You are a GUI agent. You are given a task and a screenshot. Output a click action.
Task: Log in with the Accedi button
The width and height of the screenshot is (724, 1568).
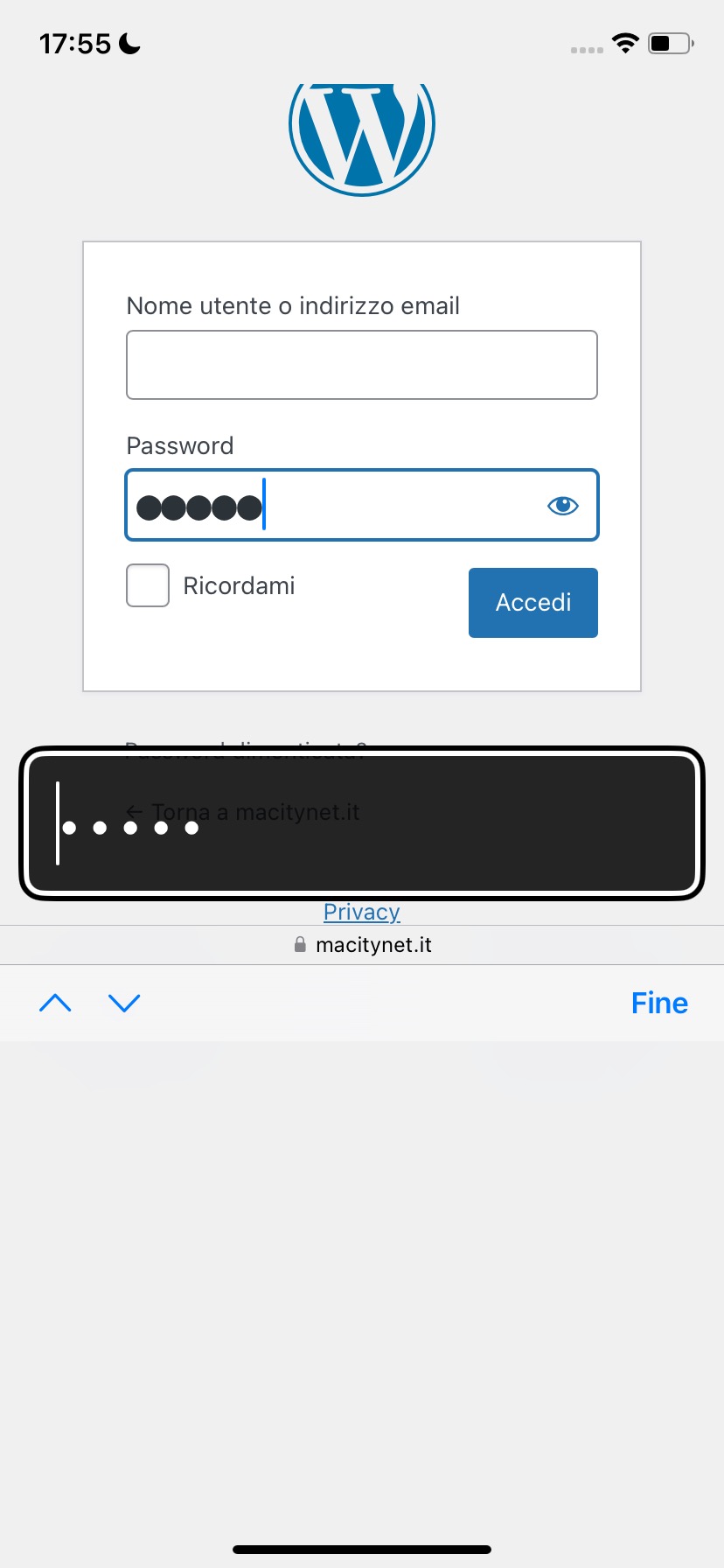click(x=533, y=603)
